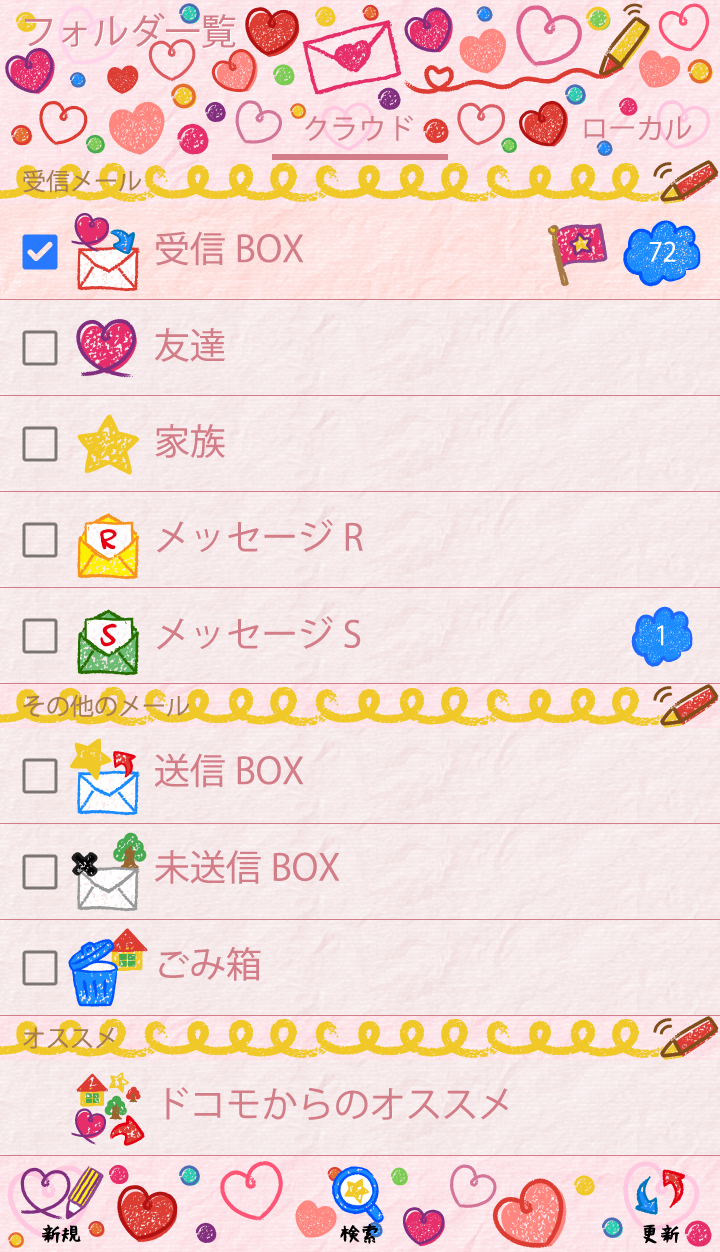Compose new mail with 新規
The width and height of the screenshot is (720, 1252).
[62, 1205]
